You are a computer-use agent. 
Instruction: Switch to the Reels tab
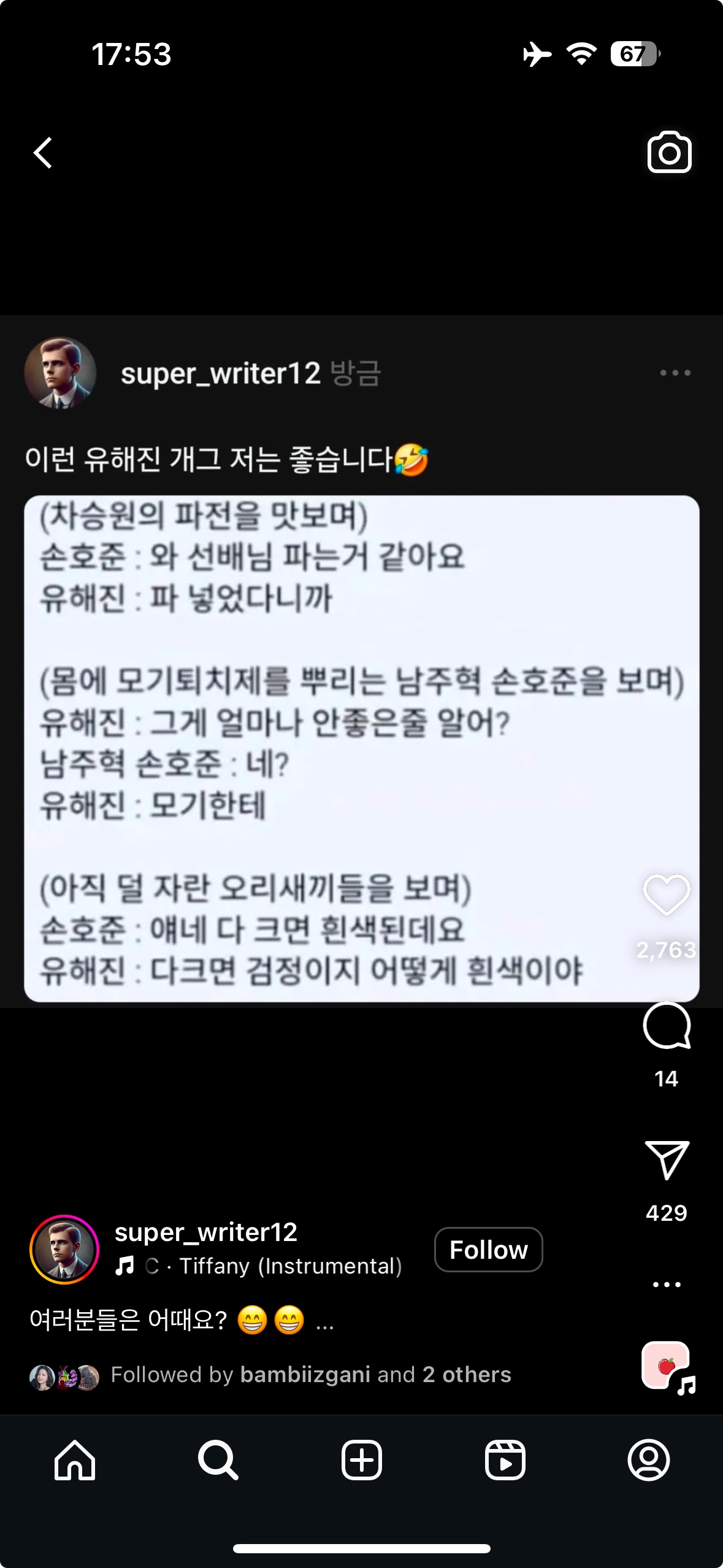click(x=505, y=1460)
